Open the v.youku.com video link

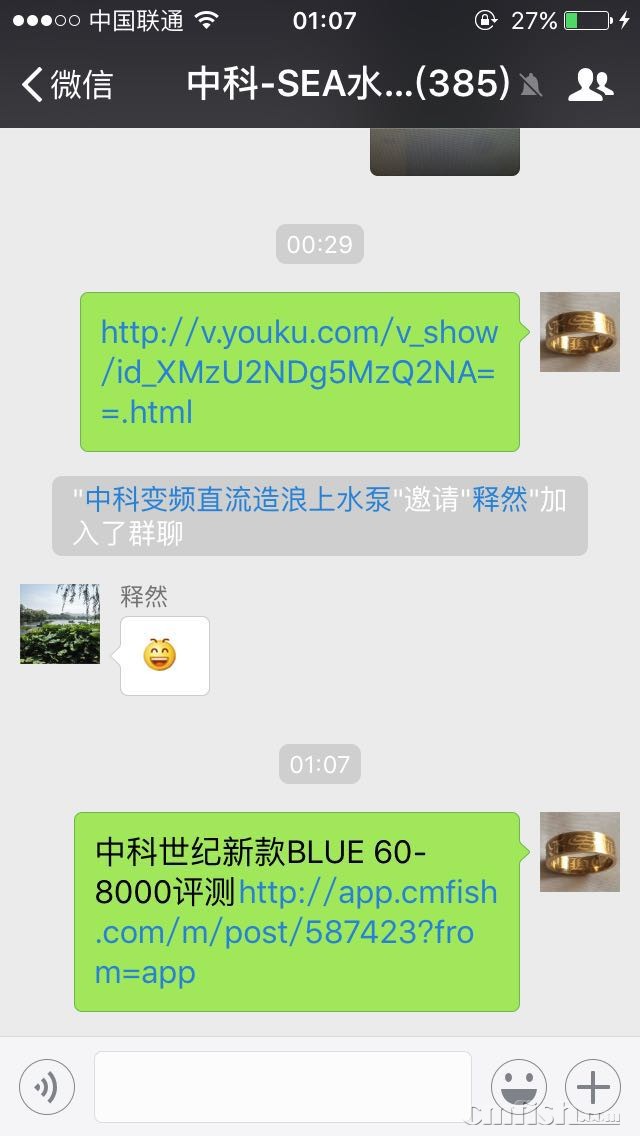pos(299,372)
